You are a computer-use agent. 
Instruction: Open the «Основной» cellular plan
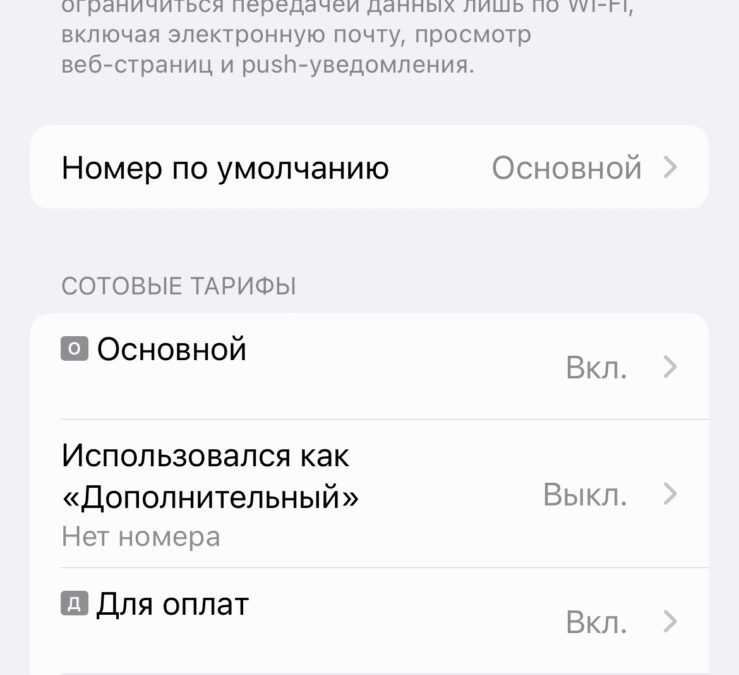(369, 367)
